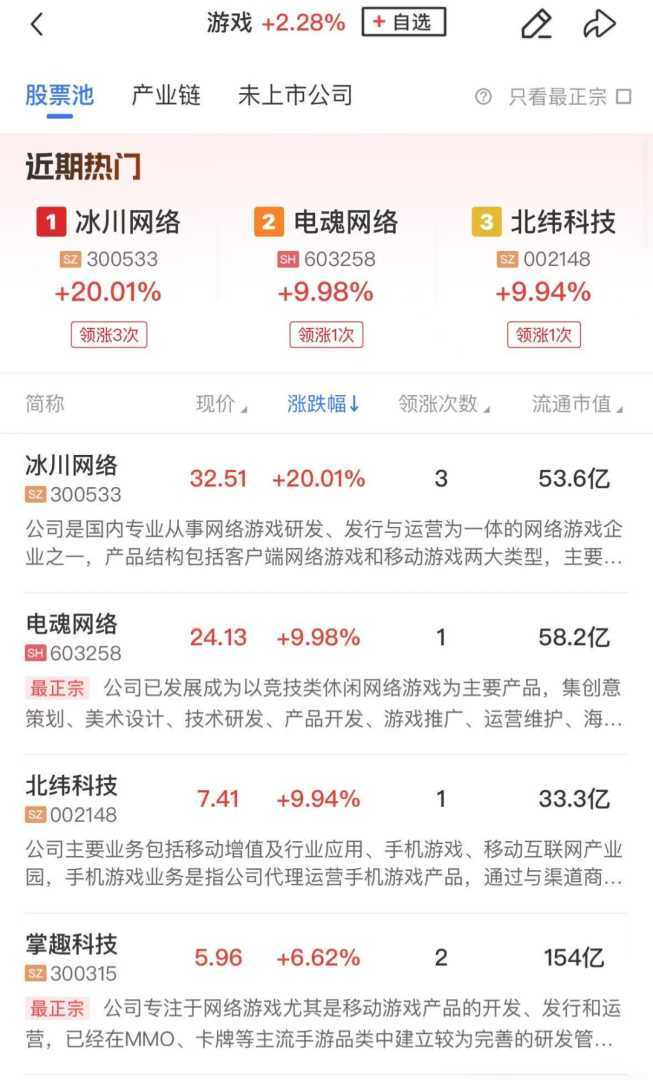Tick the 只看最正宗 checkbox
653x1080 pixels.
[x=623, y=97]
